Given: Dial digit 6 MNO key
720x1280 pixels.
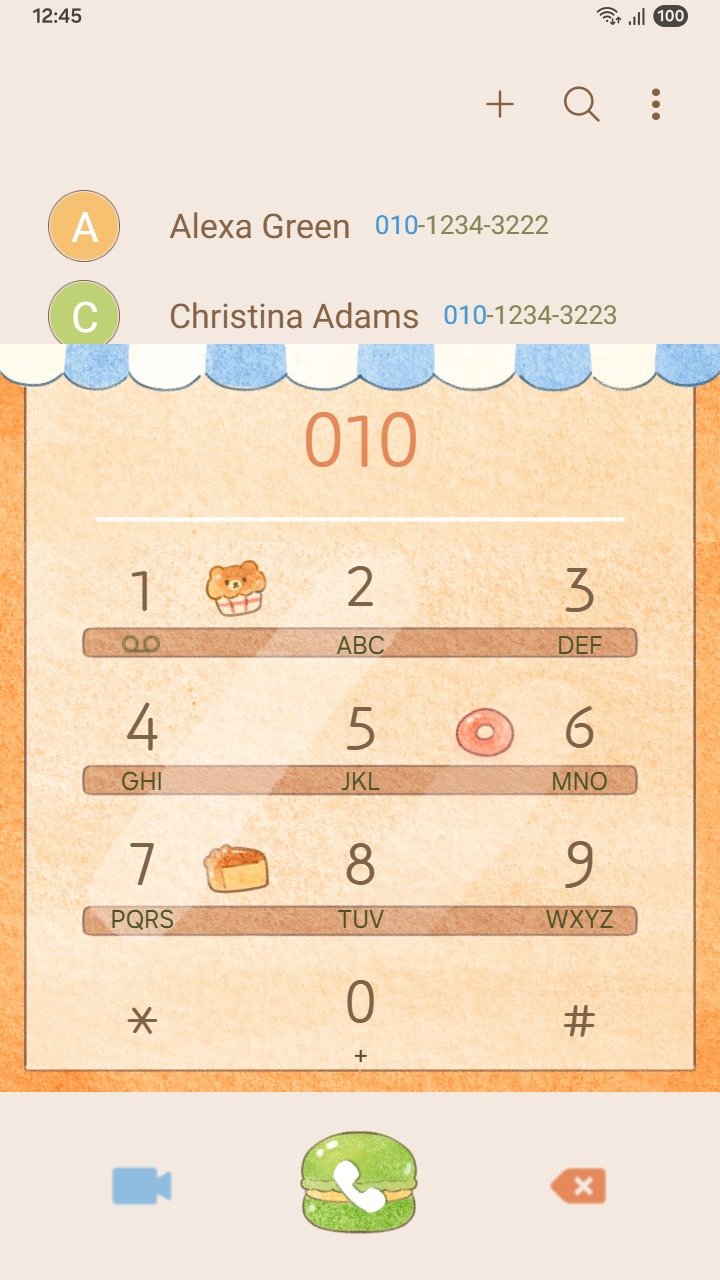Looking at the screenshot, I should [579, 744].
